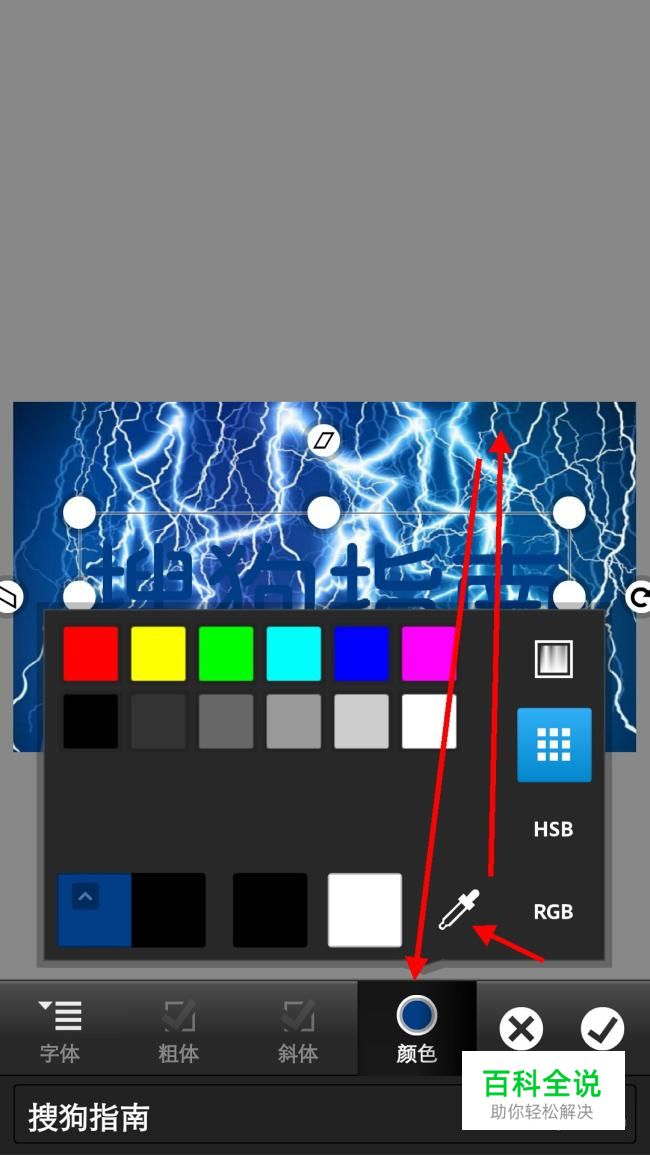Toggle 粗体 bold checkbox
Viewport: 650px width, 1155px height.
178,1029
